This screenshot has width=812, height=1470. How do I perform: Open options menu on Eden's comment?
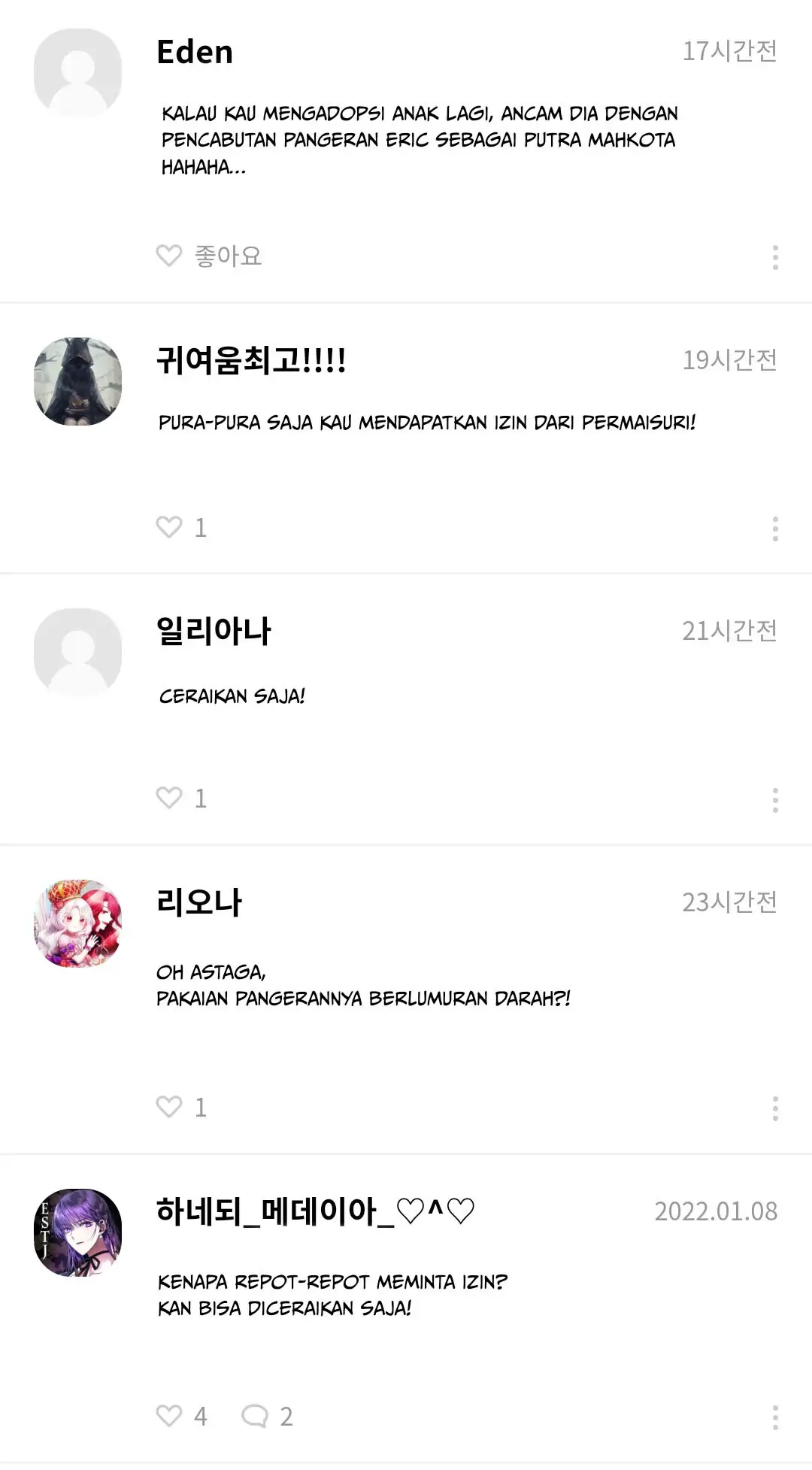(775, 257)
